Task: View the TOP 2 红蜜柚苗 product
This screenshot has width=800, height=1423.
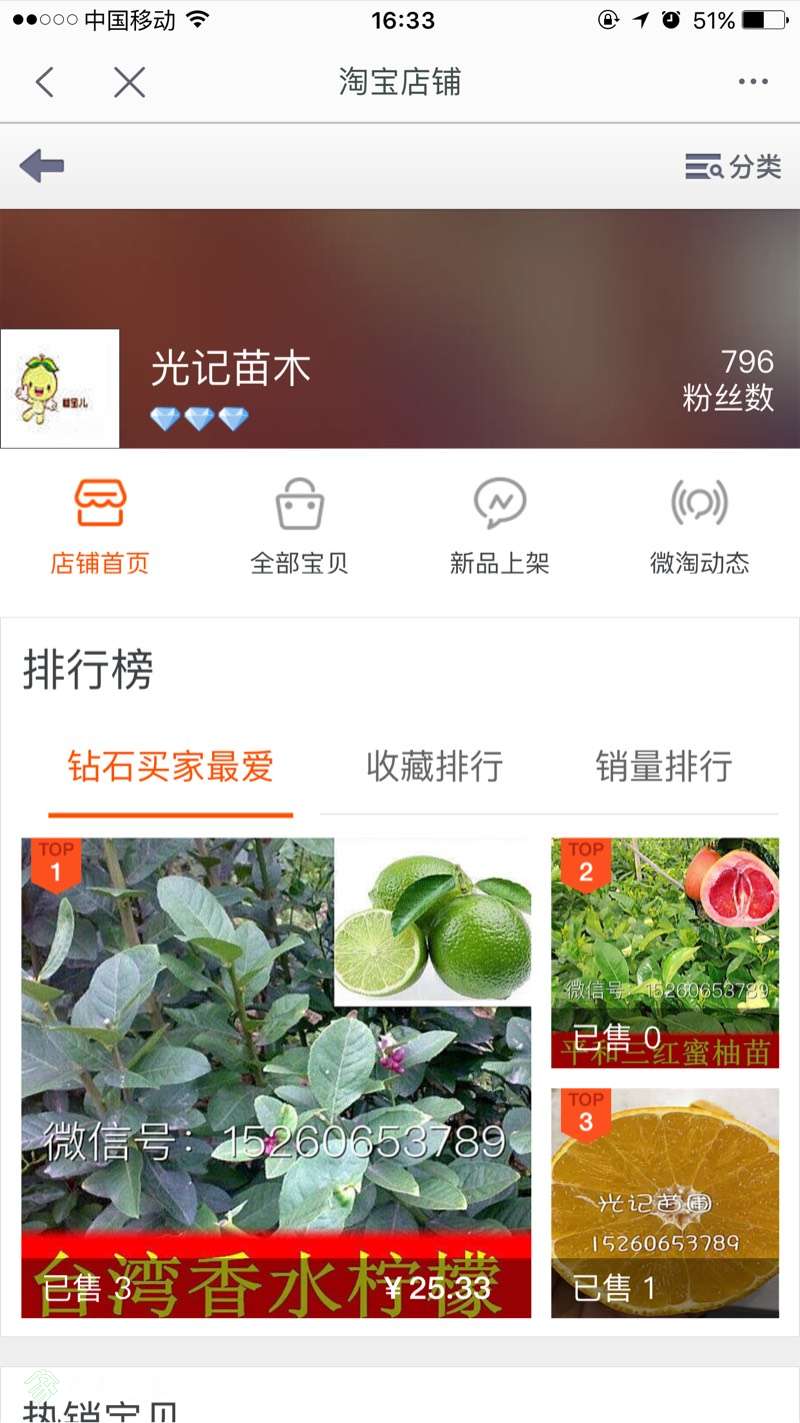Action: (665, 953)
